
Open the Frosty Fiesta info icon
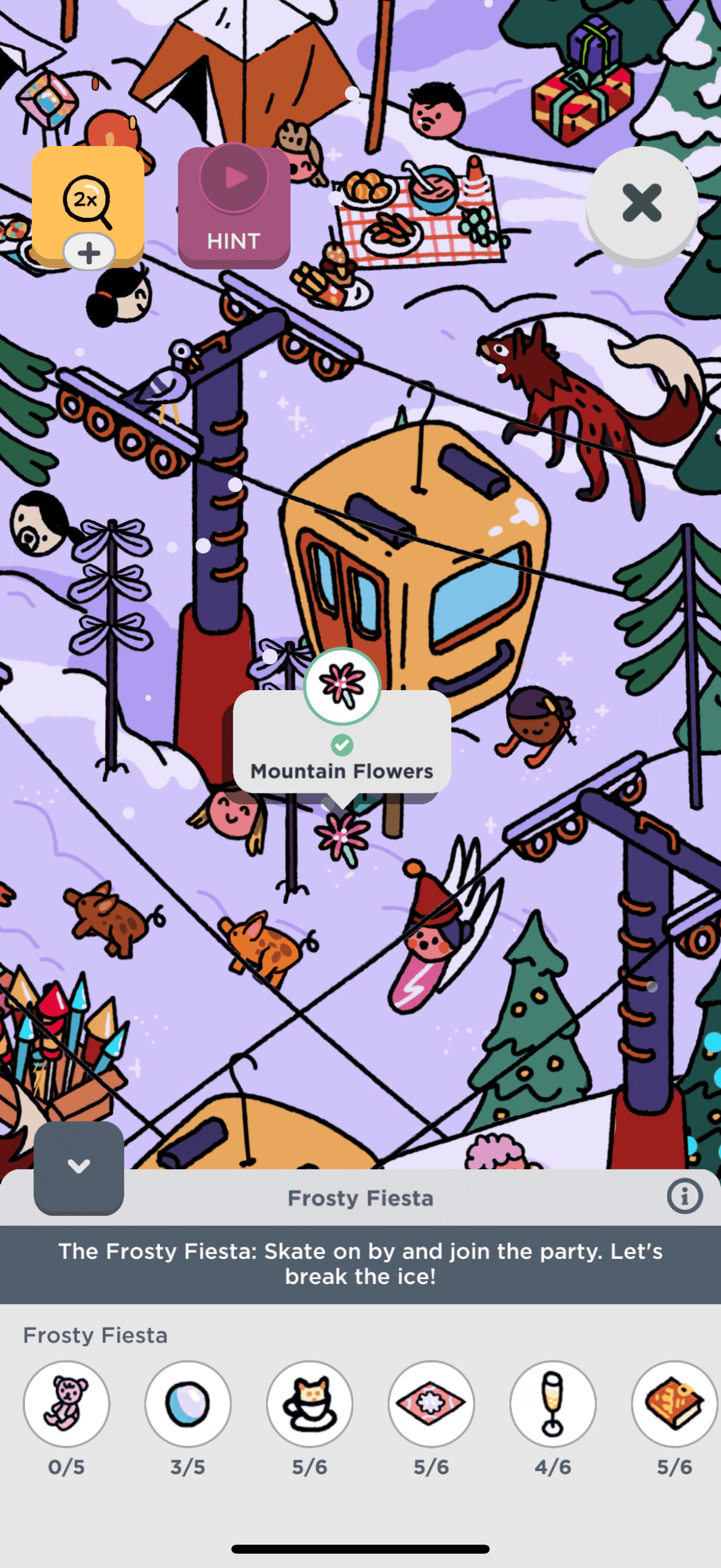[685, 1196]
